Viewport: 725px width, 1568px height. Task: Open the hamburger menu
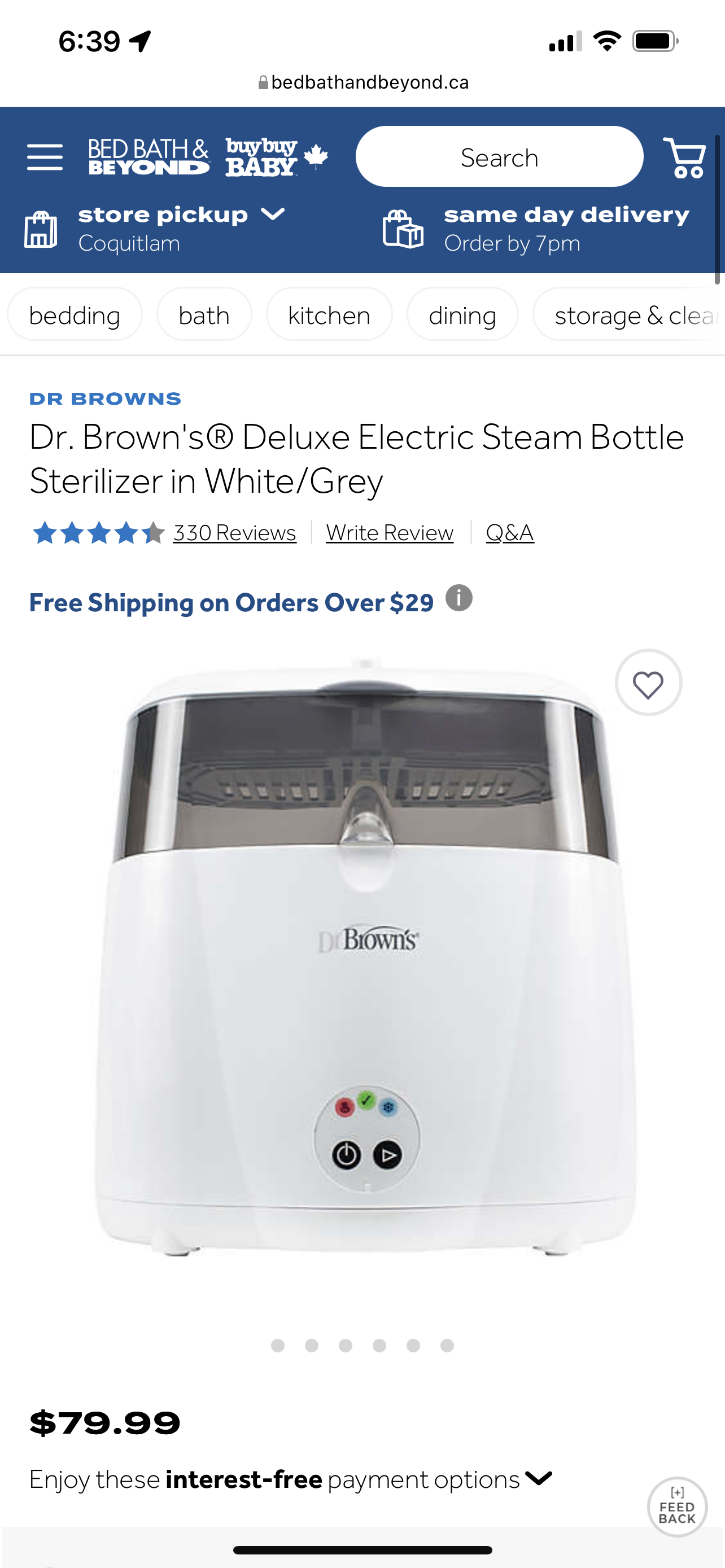point(45,157)
